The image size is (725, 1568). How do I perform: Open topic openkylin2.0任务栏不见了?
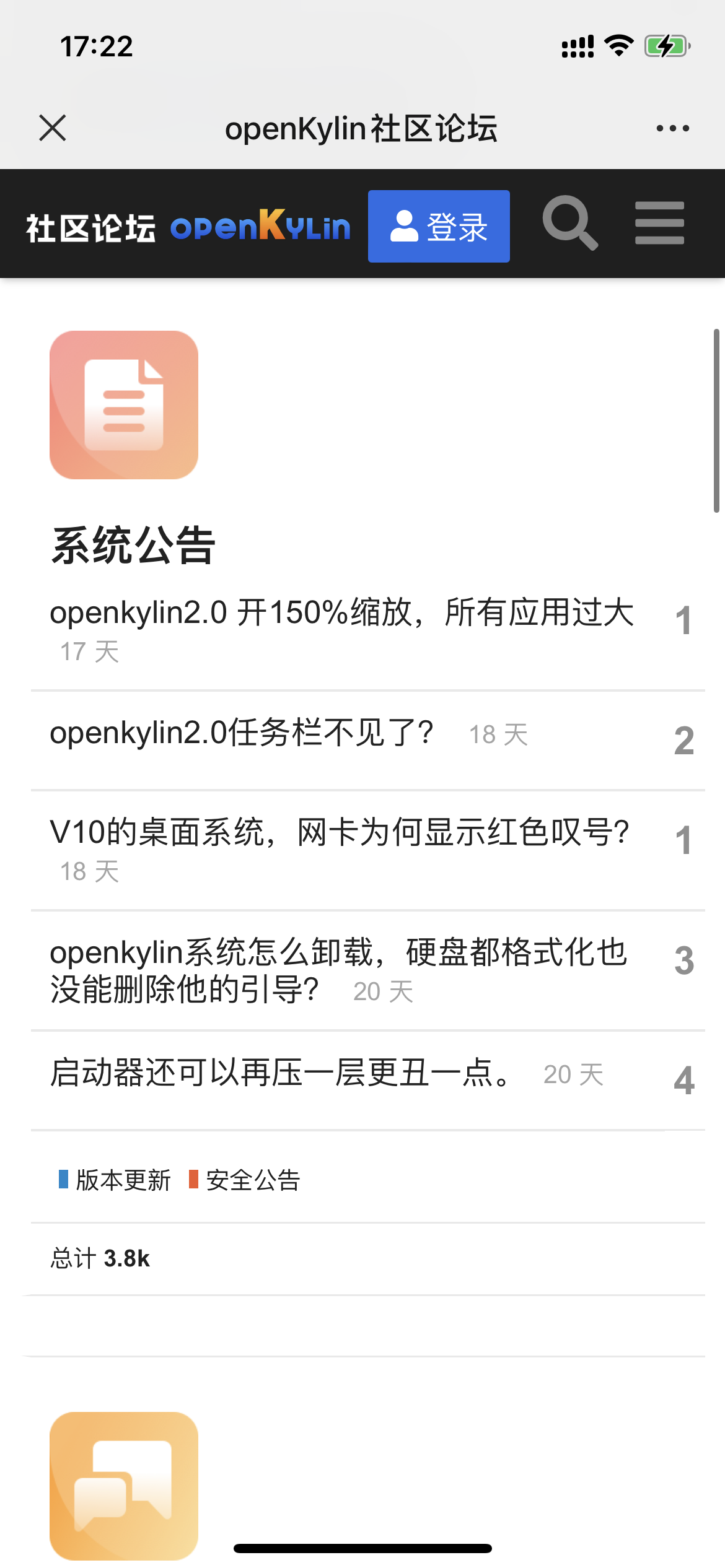point(242,733)
